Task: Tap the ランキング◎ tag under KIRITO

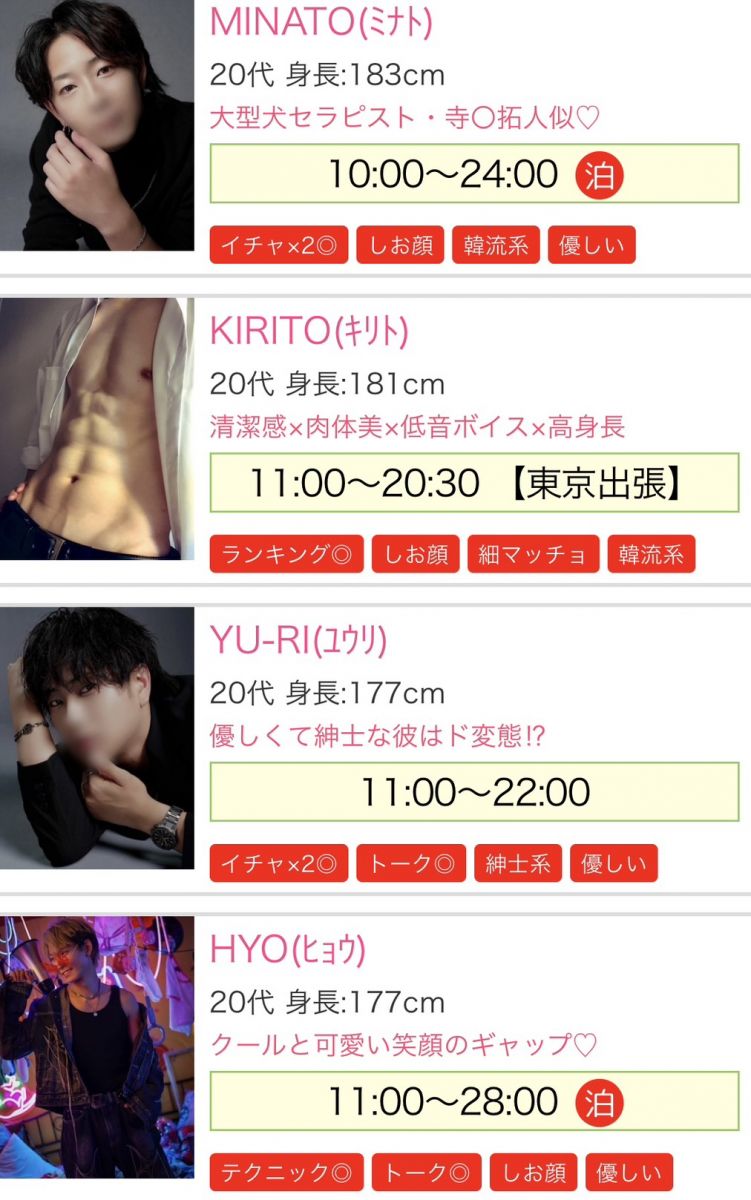Action: tap(286, 554)
